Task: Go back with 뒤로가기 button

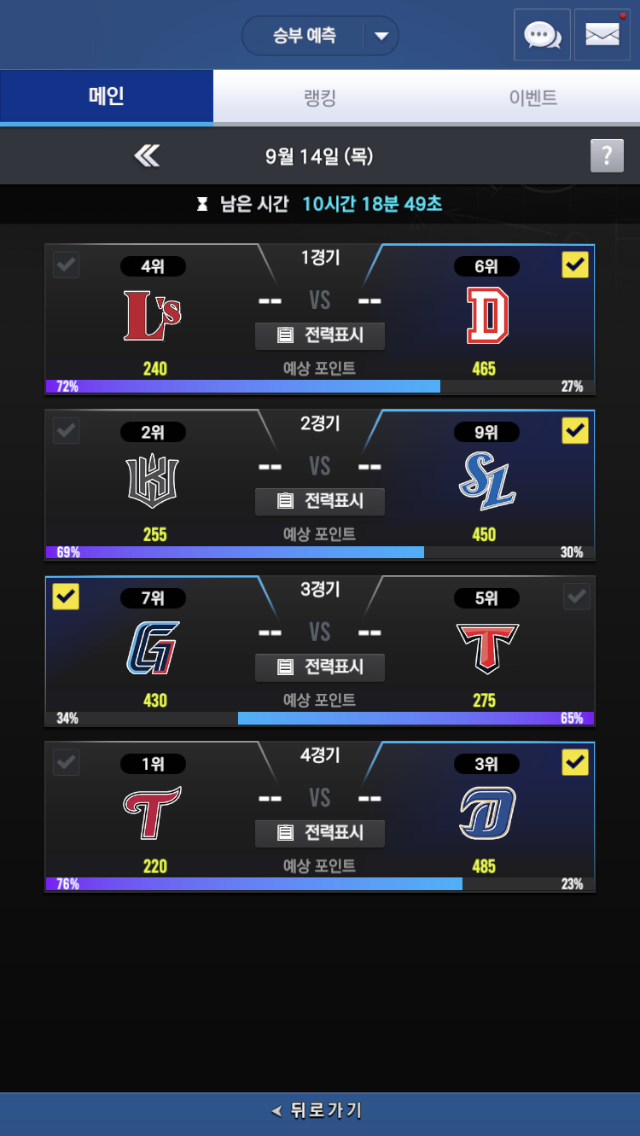Action: coord(320,1110)
